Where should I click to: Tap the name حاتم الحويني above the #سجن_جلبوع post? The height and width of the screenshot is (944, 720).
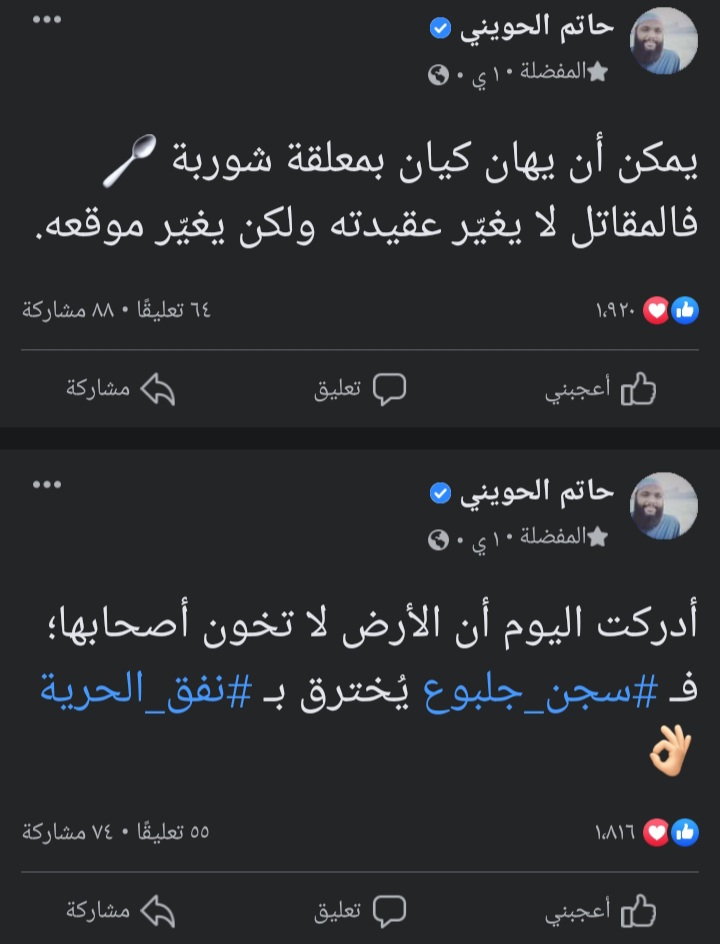click(x=536, y=492)
